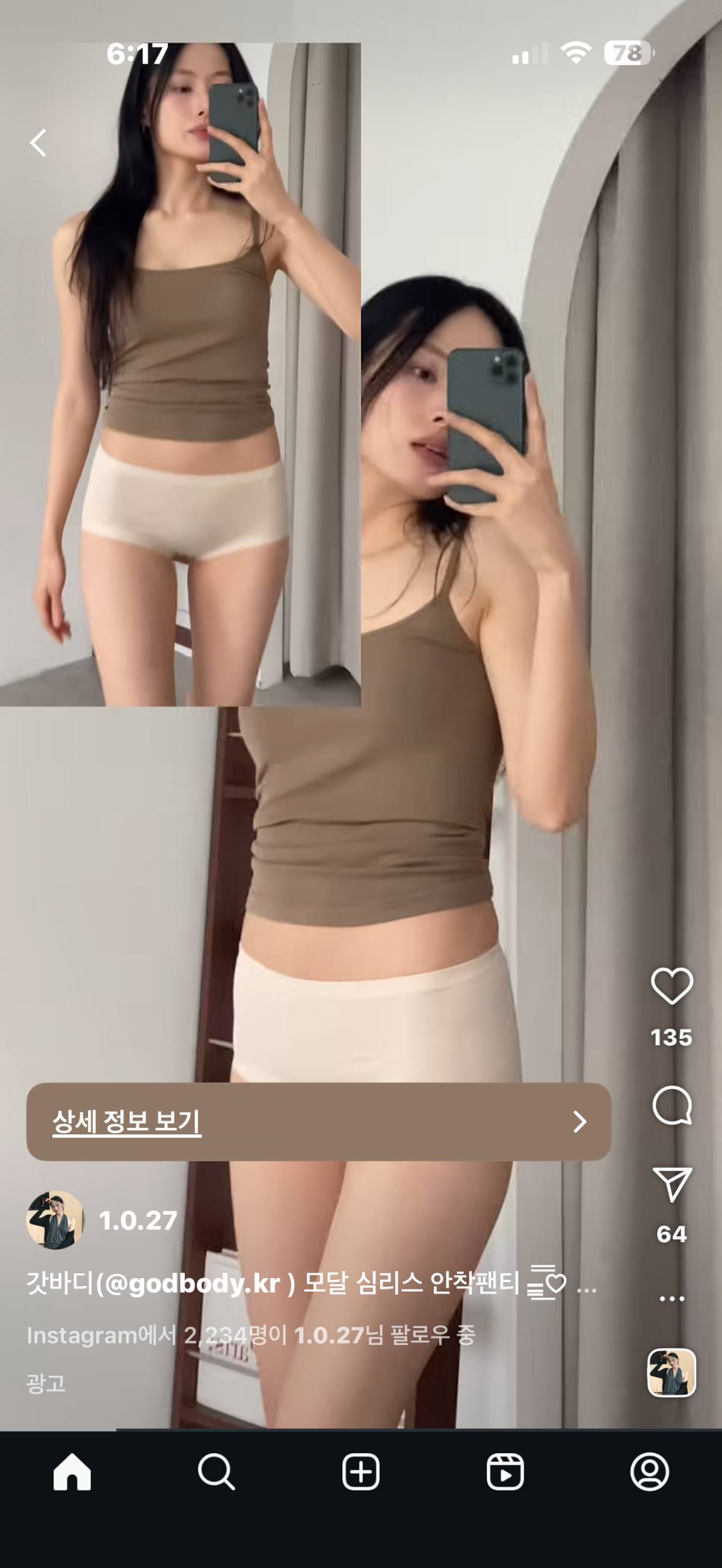Open the 상세 정보 보기 ad link
This screenshot has height=1568, width=722.
pos(318,1122)
